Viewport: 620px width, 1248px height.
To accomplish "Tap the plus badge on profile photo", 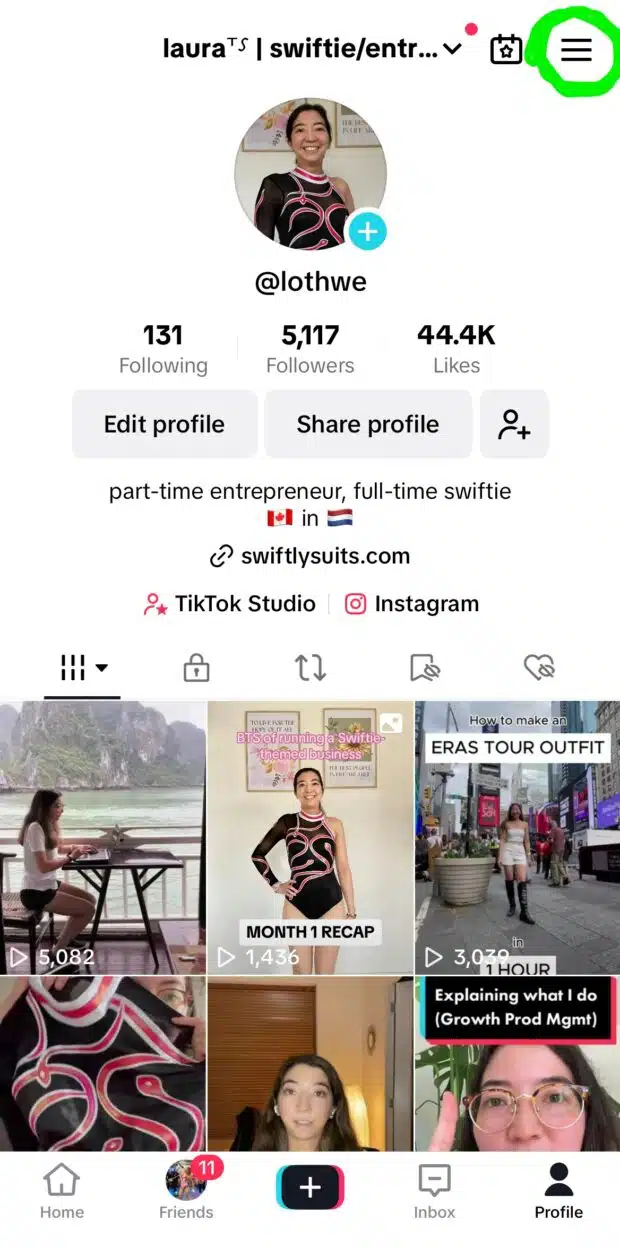I will [x=367, y=232].
